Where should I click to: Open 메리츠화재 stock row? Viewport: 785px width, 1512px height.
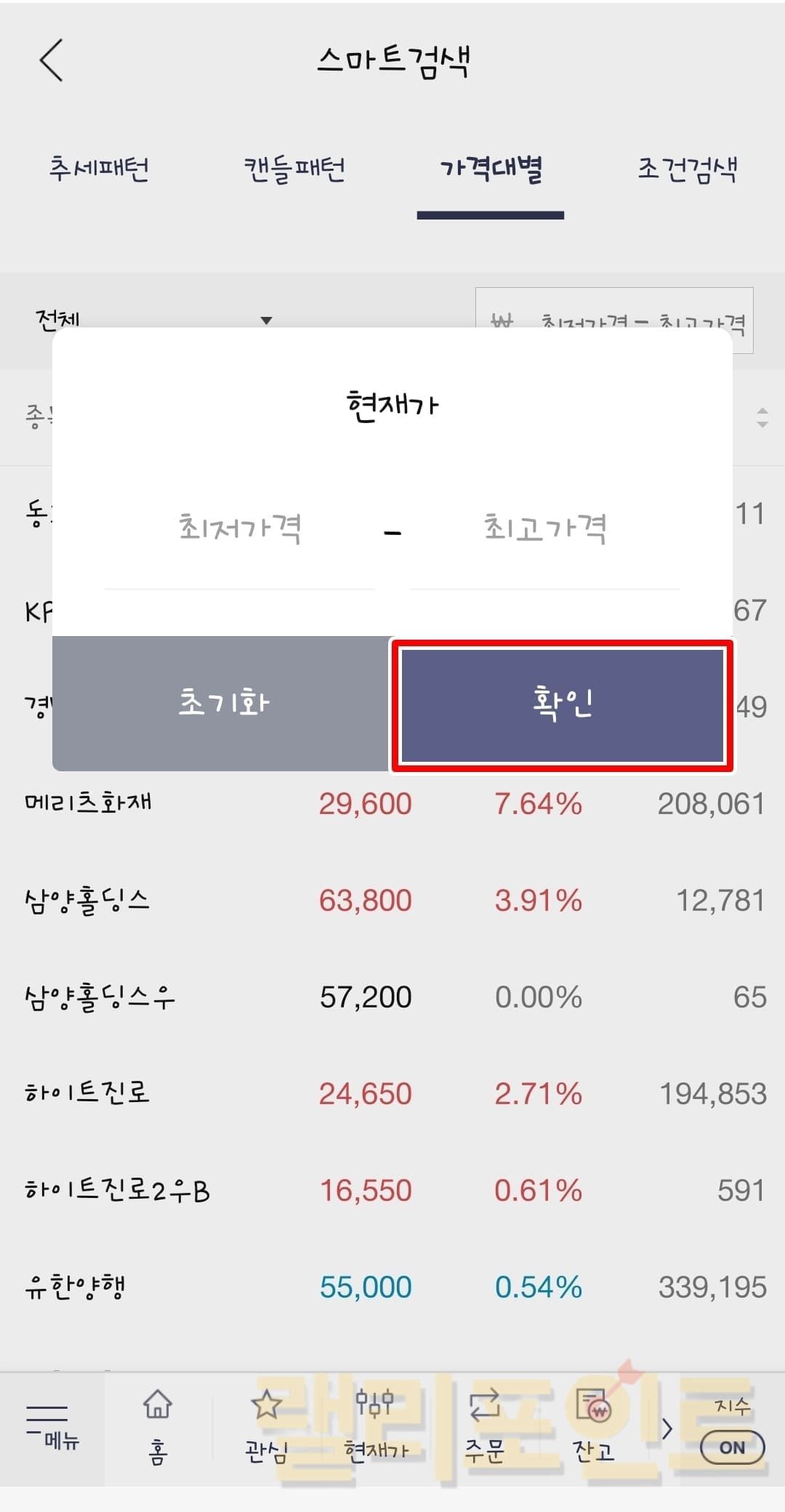click(x=89, y=803)
